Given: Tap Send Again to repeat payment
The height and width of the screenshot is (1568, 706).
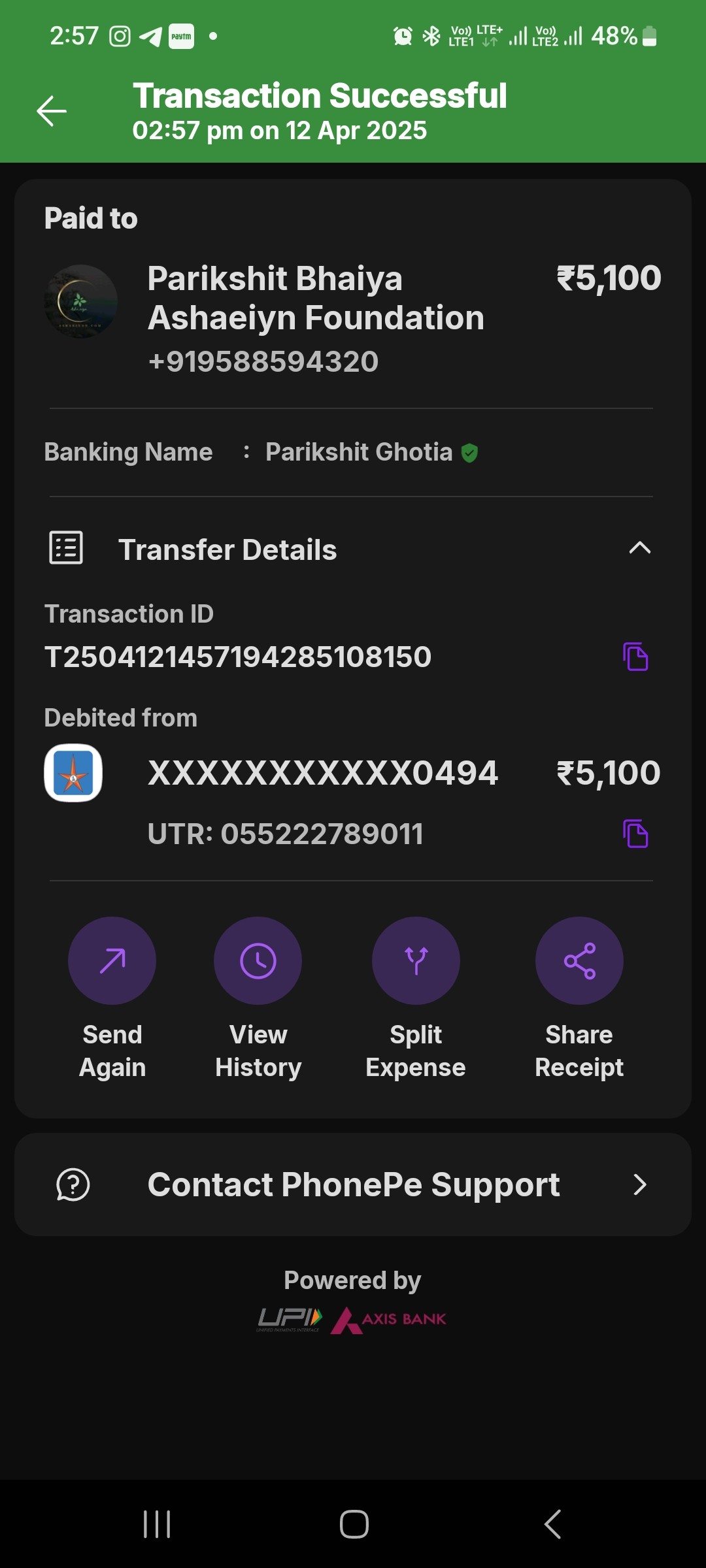Looking at the screenshot, I should (x=112, y=998).
